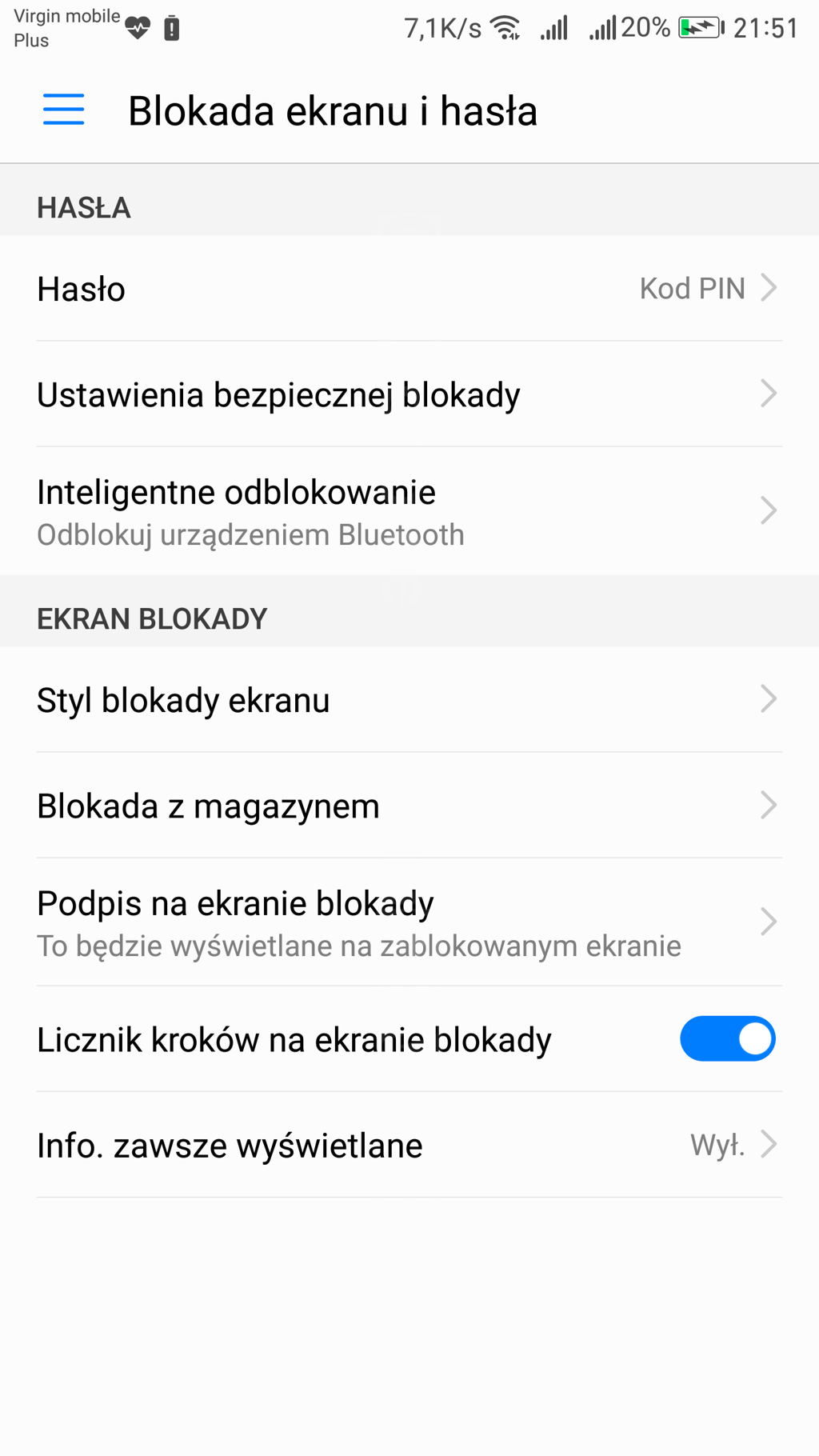Open the hamburger menu

[x=63, y=110]
